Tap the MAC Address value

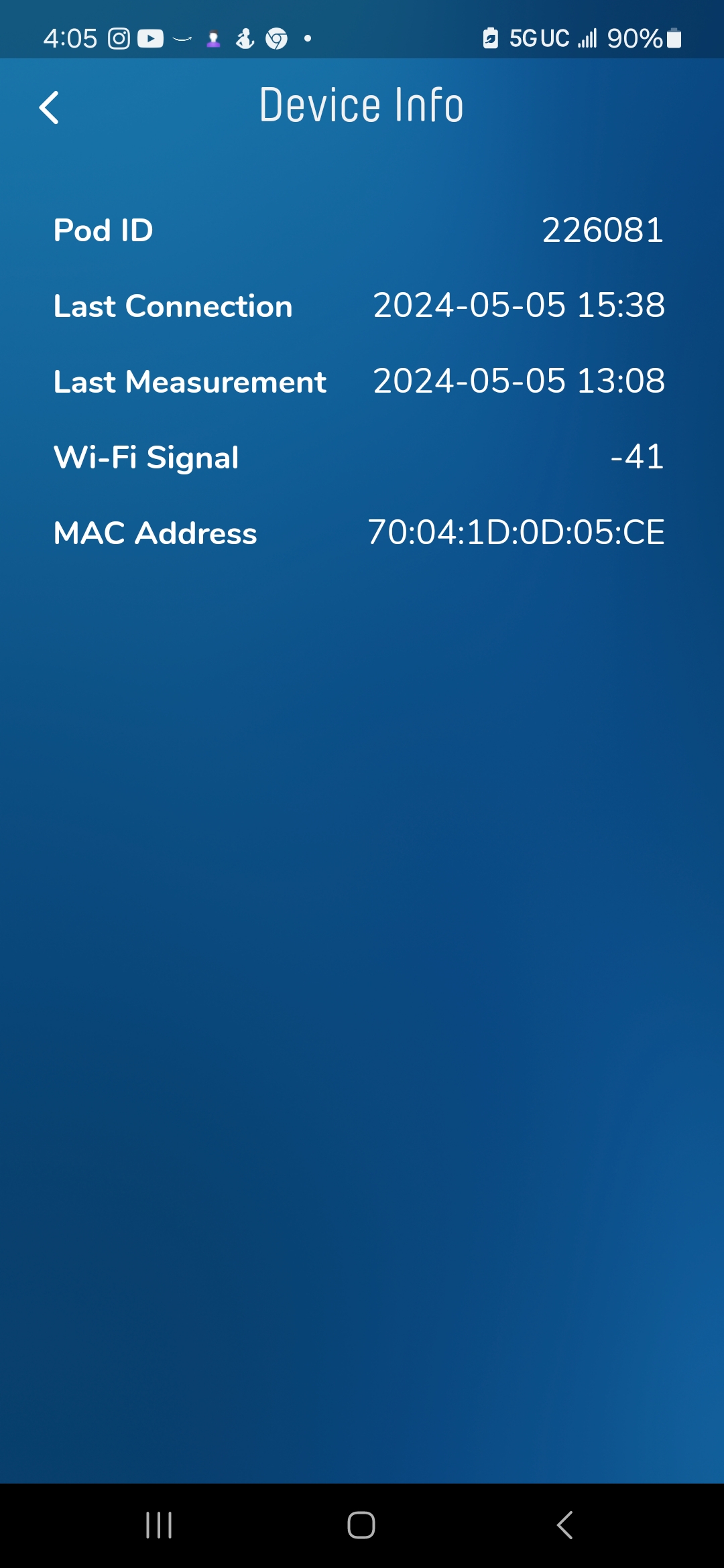(x=516, y=533)
